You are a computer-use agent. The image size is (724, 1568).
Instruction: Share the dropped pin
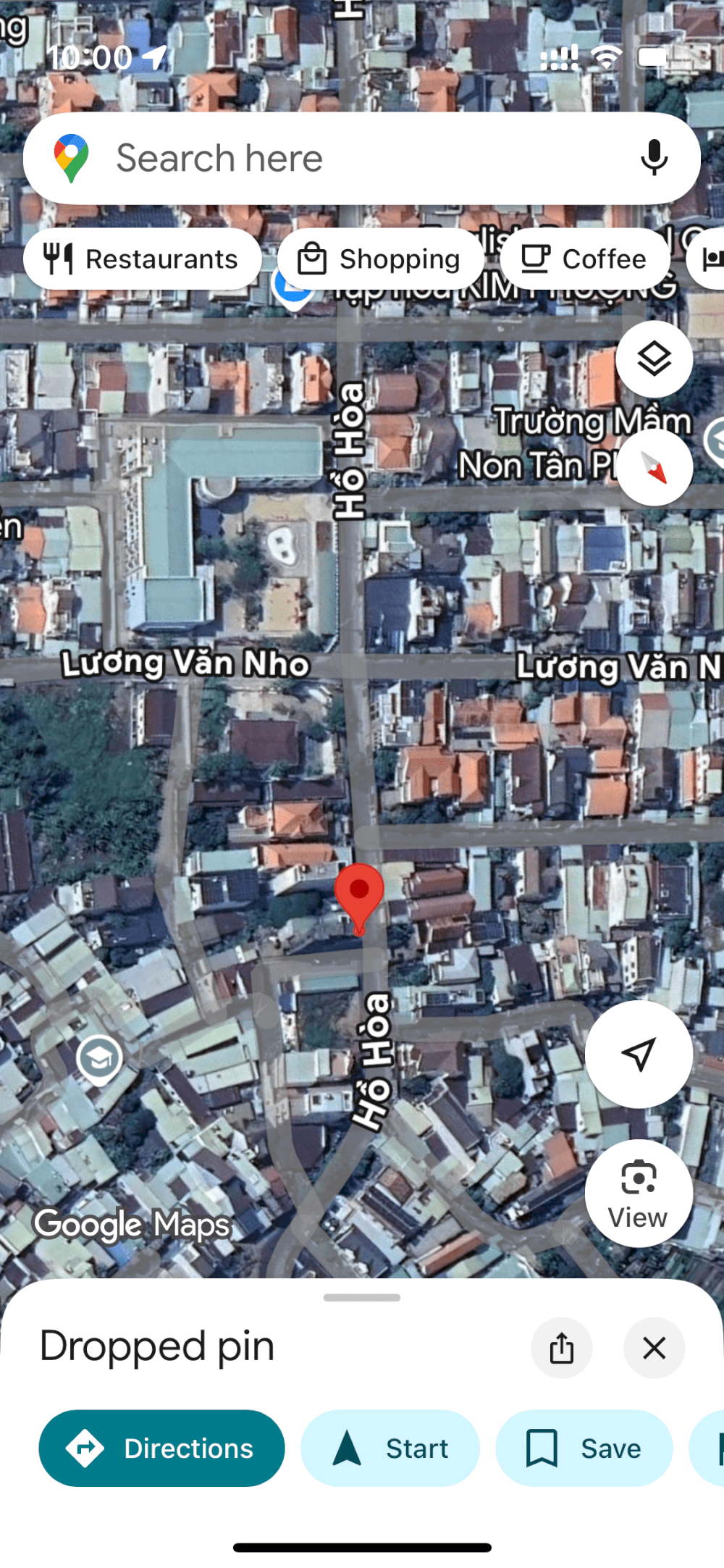tap(562, 1348)
